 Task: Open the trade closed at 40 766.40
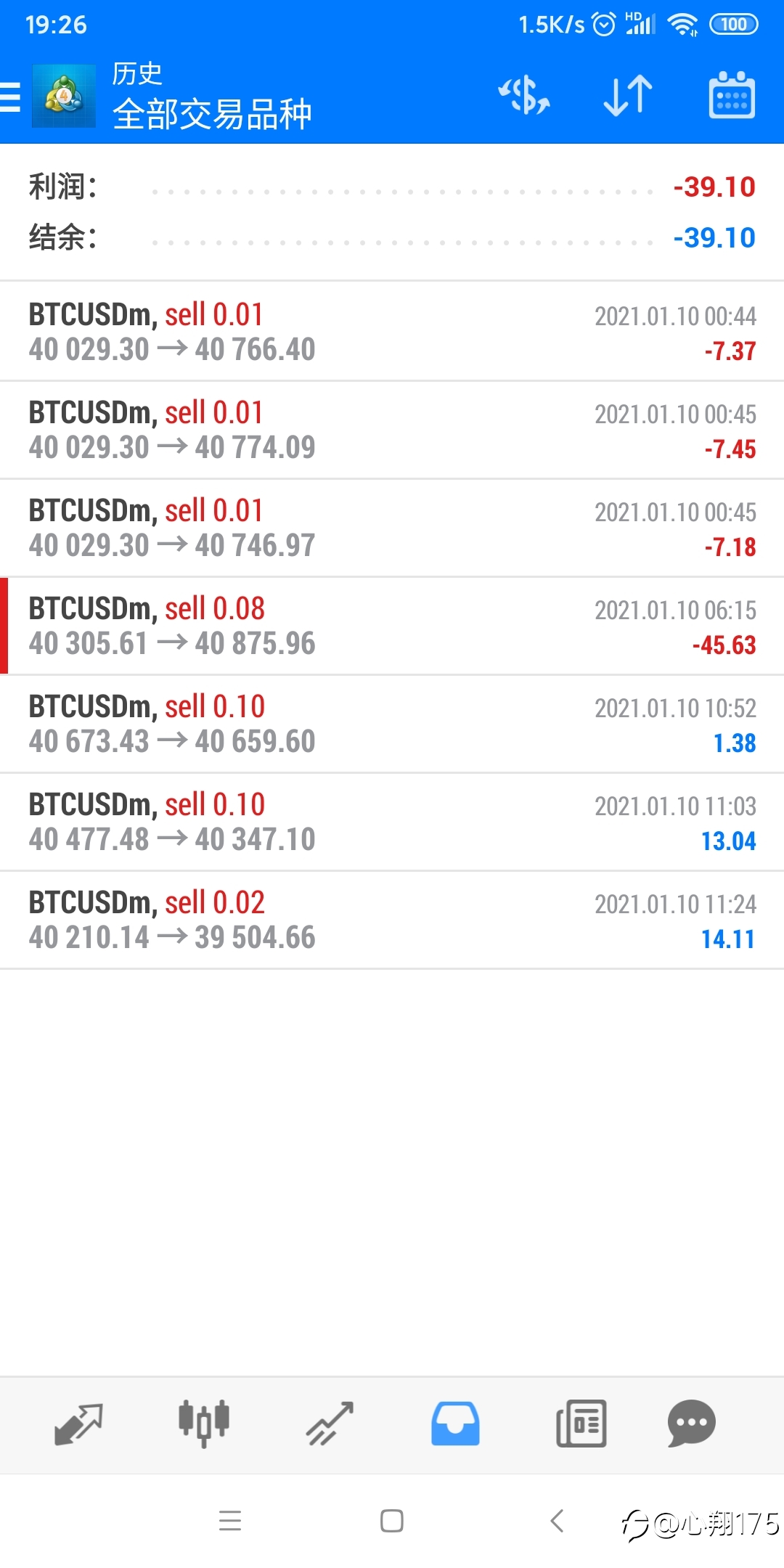392,332
